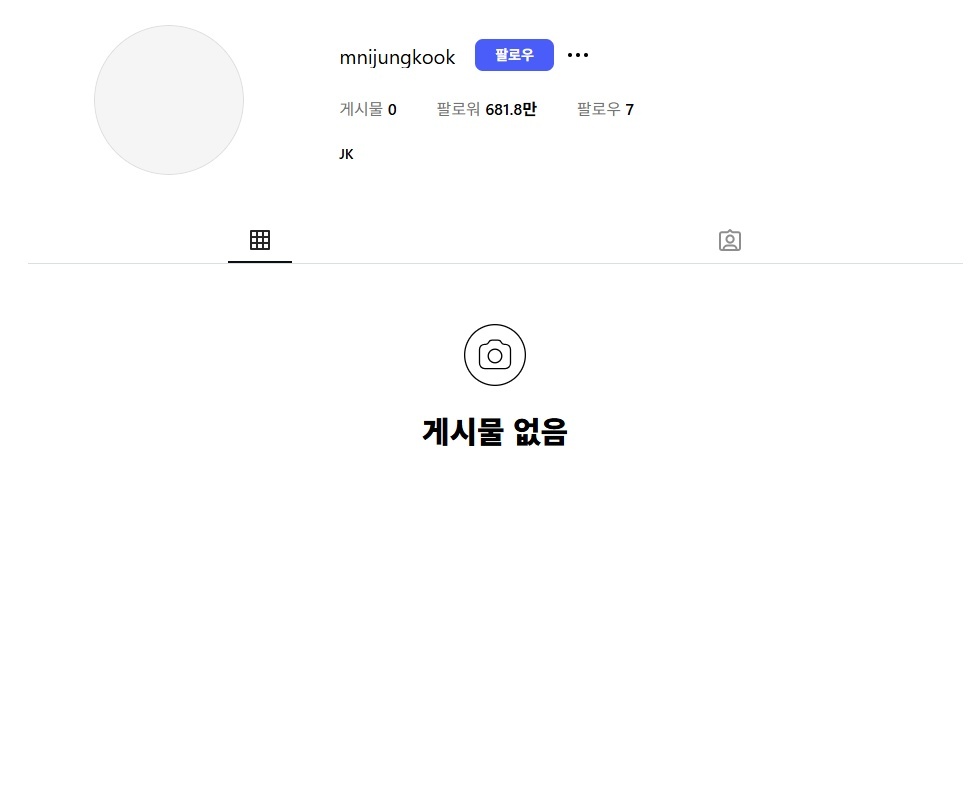Image resolution: width=977 pixels, height=790 pixels.
Task: Open the three-dot options menu
Action: click(578, 55)
